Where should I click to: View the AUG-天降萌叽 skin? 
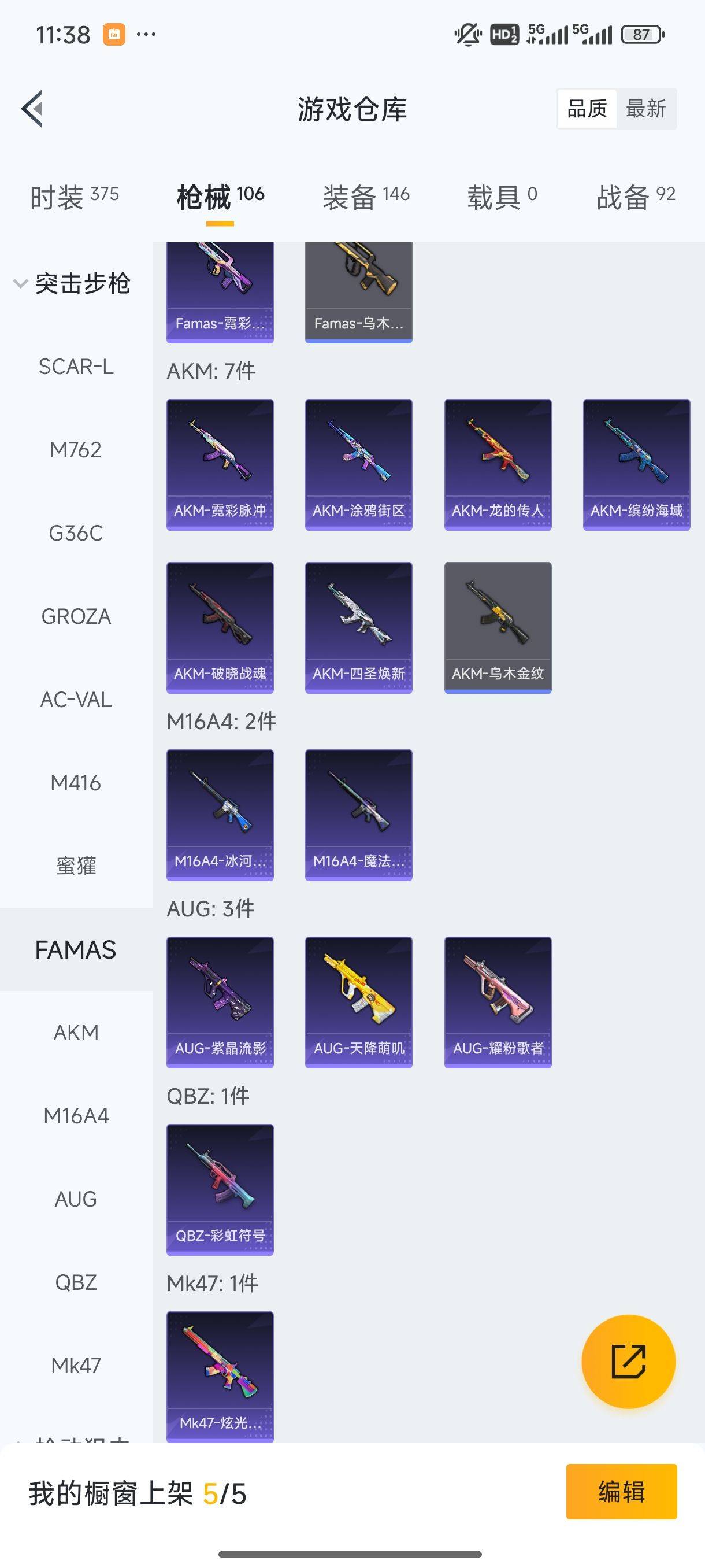click(358, 1002)
